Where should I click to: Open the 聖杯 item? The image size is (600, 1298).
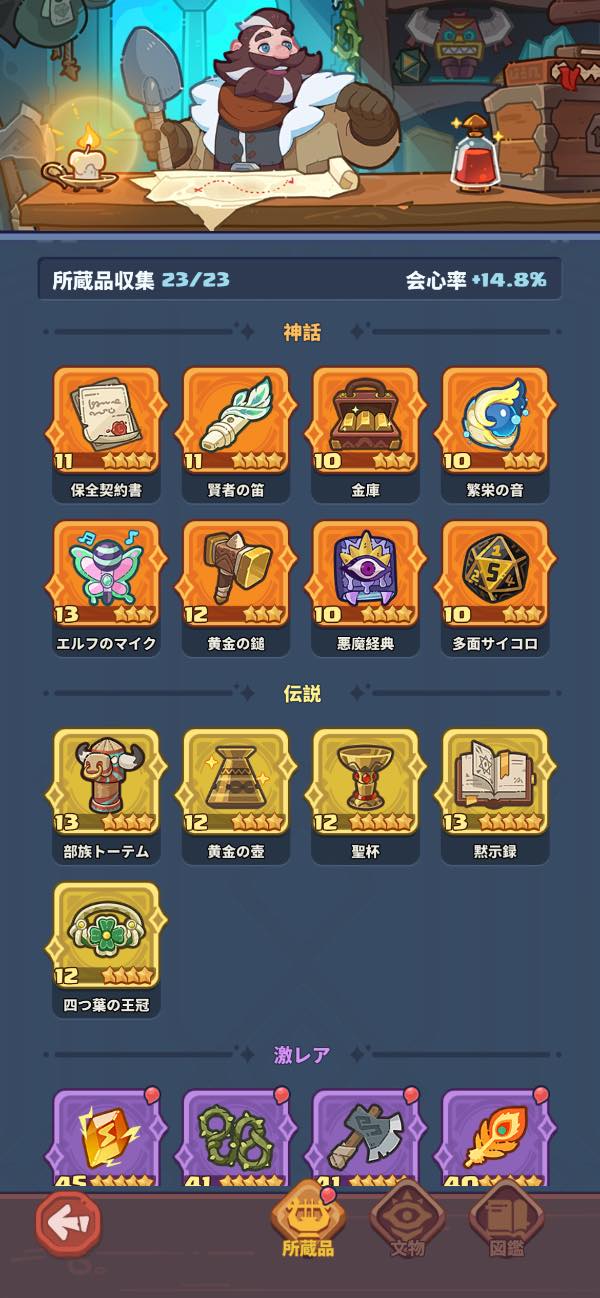tap(365, 783)
